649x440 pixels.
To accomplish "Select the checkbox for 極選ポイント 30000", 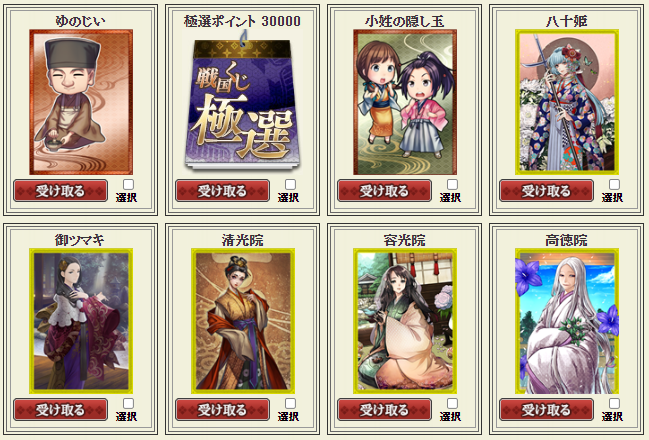I will click(290, 185).
